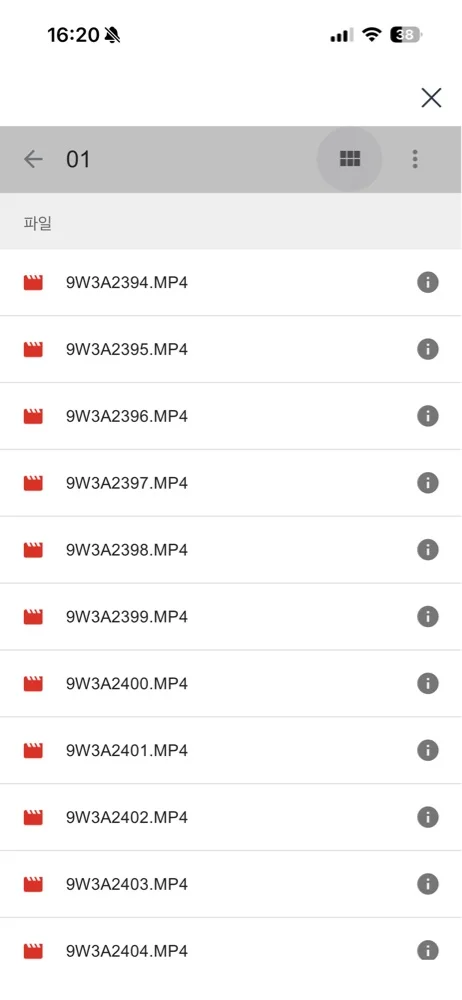Select 9W3A2404.MP4 at the bottom
Screen dimensions: 462x1000
coord(231,951)
